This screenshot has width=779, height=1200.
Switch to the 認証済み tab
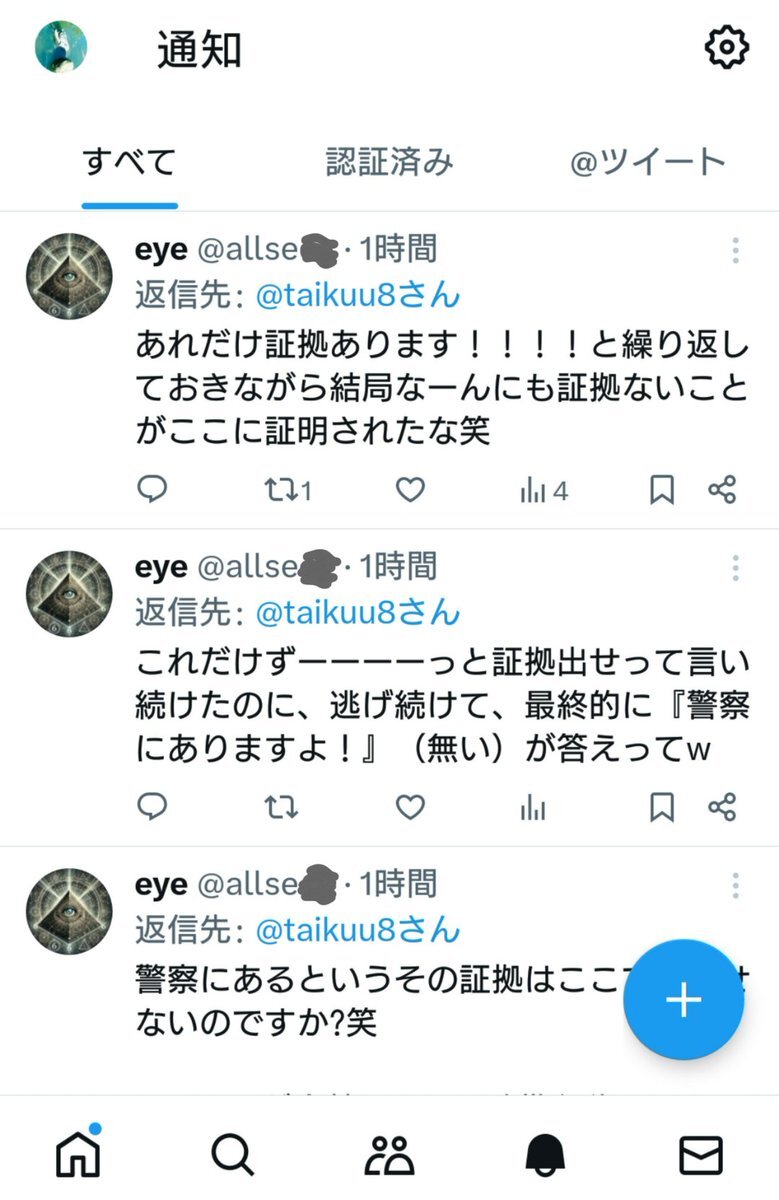(x=390, y=162)
